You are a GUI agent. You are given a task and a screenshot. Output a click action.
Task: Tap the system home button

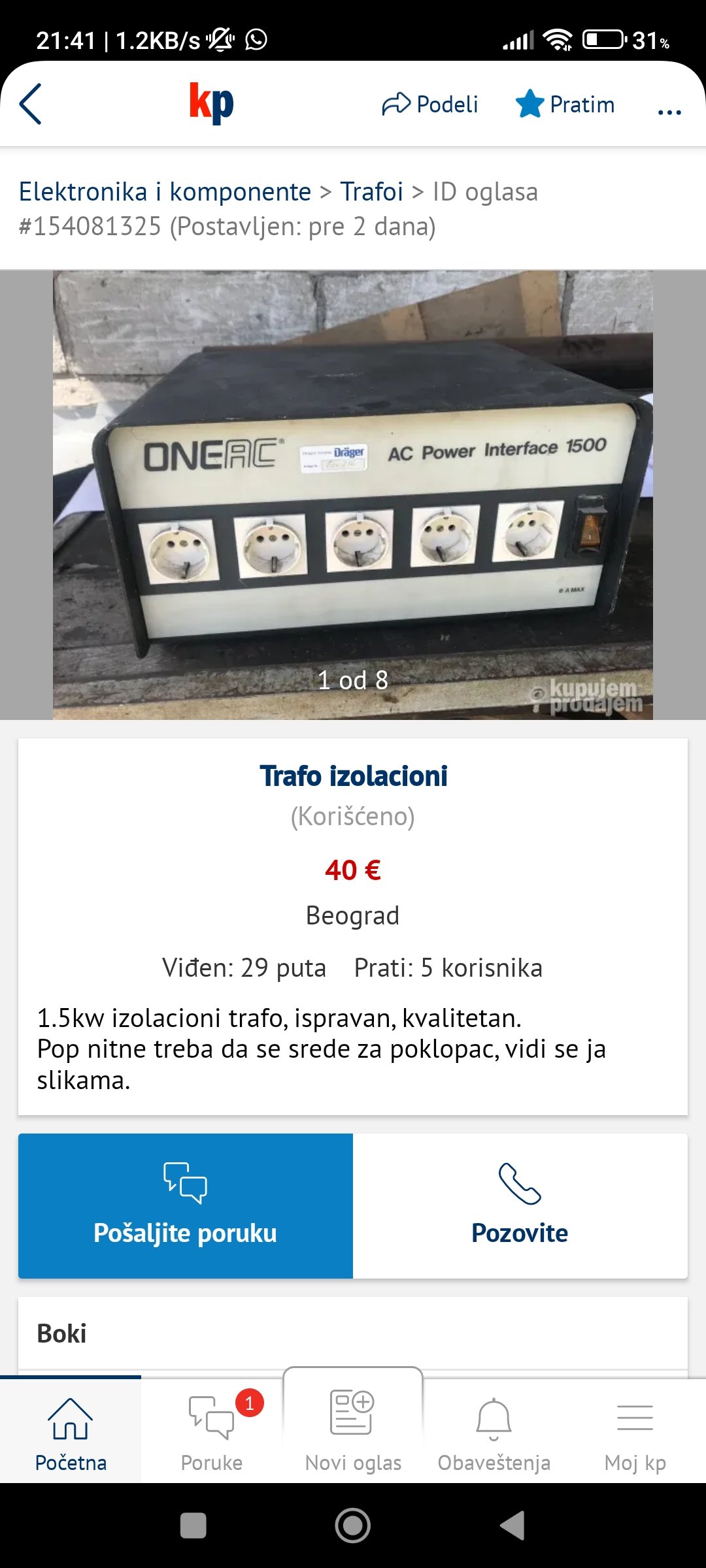pyautogui.click(x=353, y=1526)
